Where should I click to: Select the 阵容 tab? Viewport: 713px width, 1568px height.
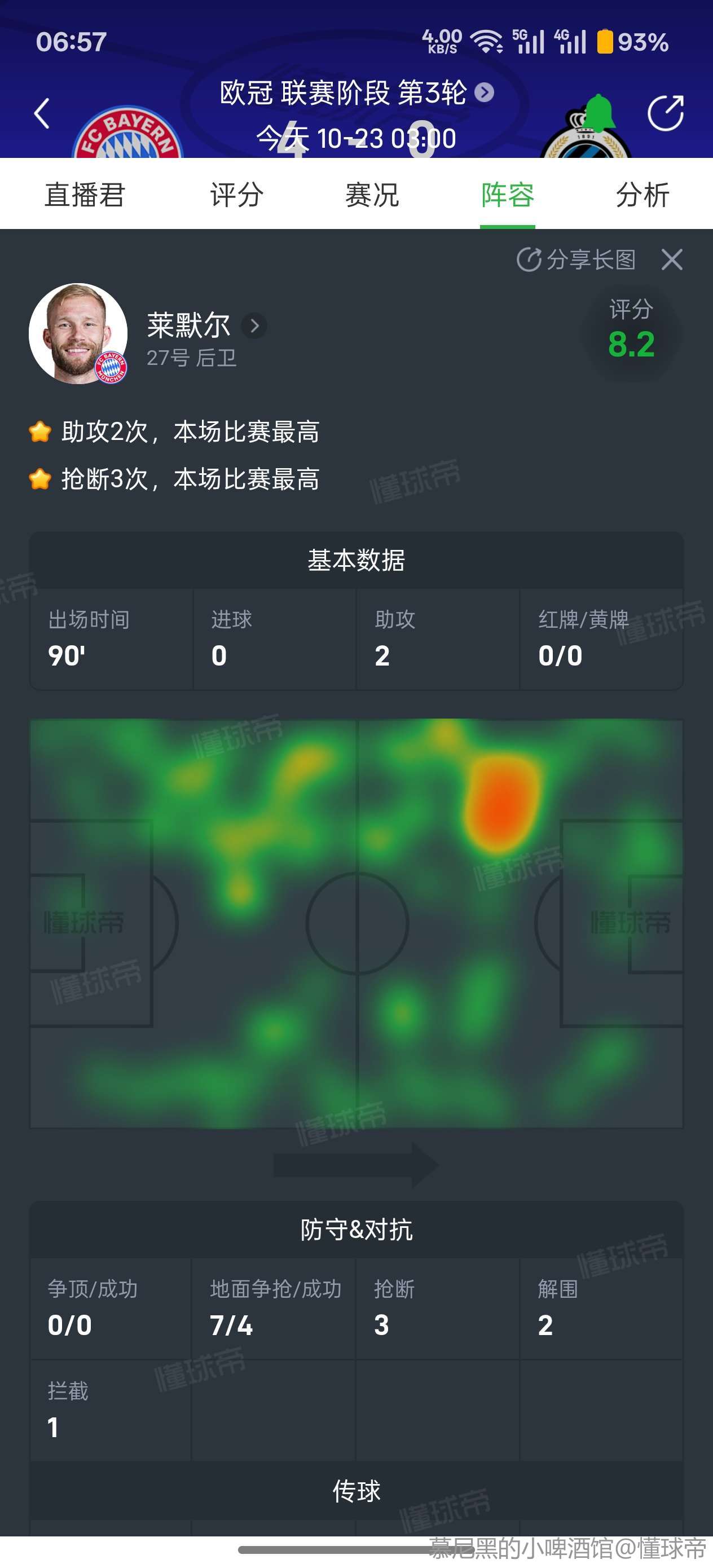pyautogui.click(x=507, y=195)
